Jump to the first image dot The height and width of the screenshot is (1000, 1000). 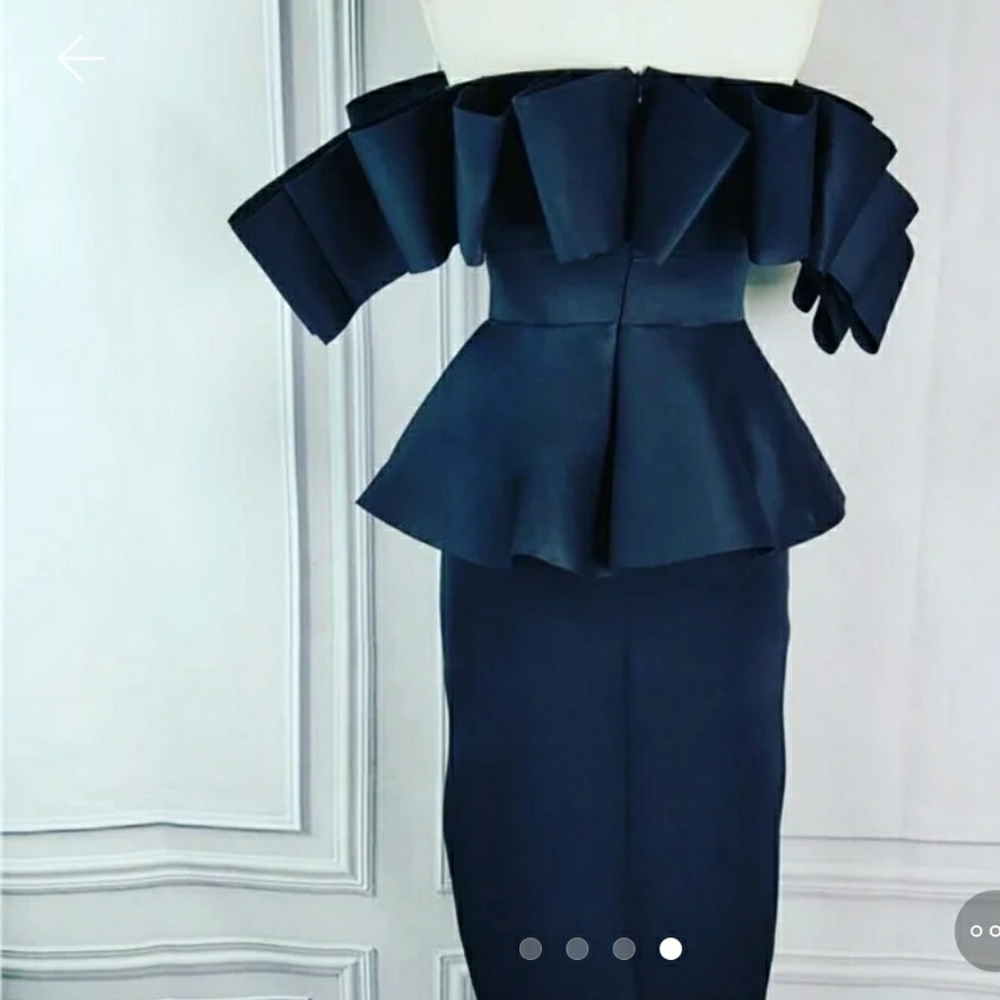coord(530,948)
